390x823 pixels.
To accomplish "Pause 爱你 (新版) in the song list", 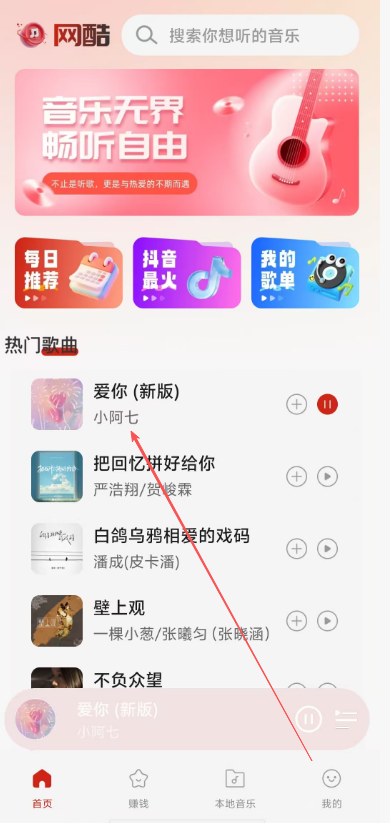I will click(328, 404).
